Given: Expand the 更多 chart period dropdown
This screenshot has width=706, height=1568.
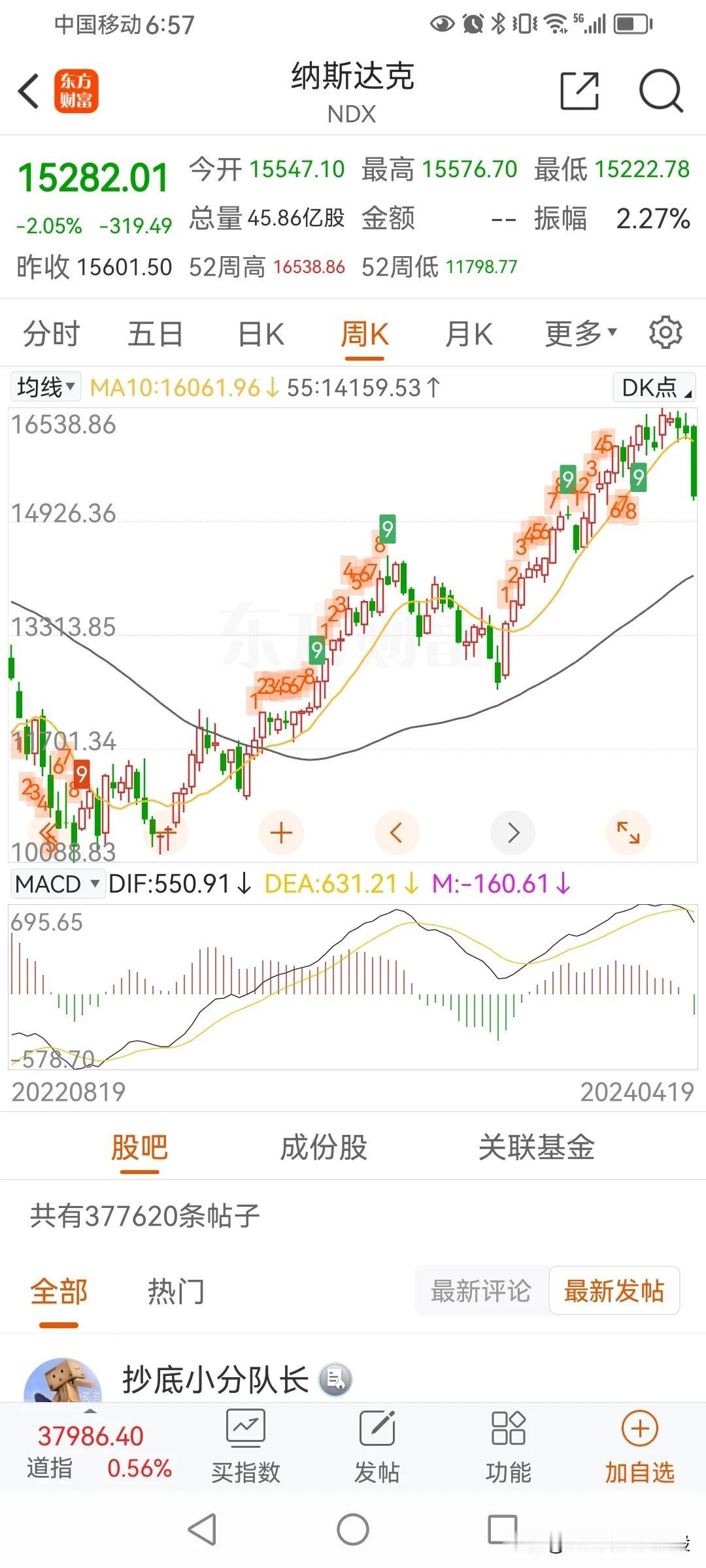Looking at the screenshot, I should tap(580, 335).
